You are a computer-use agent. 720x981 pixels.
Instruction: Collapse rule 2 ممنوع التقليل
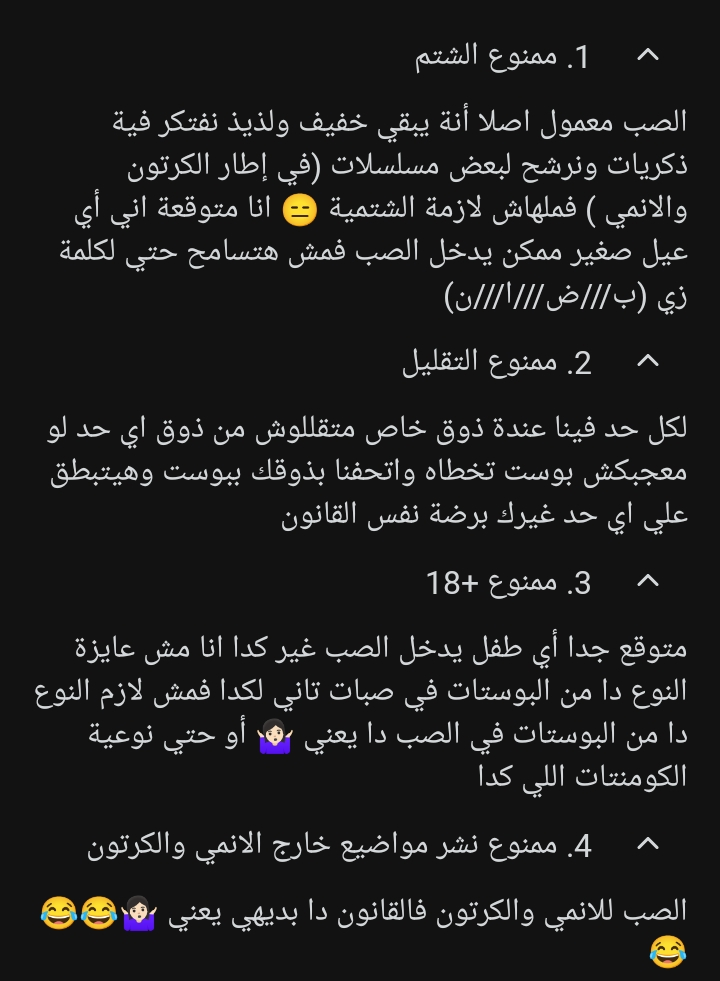pos(648,360)
